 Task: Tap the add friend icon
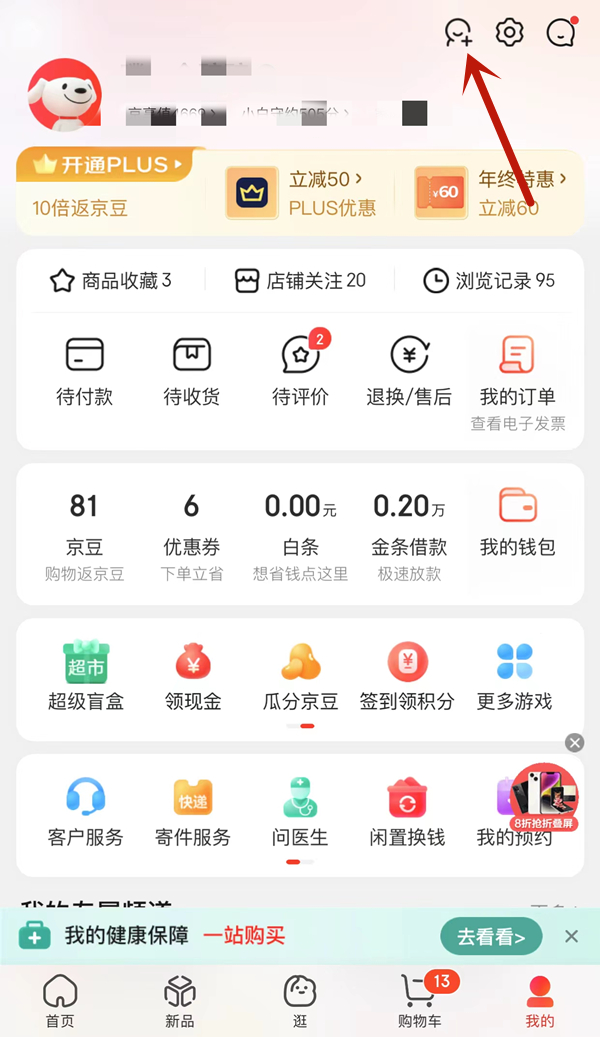[458, 33]
